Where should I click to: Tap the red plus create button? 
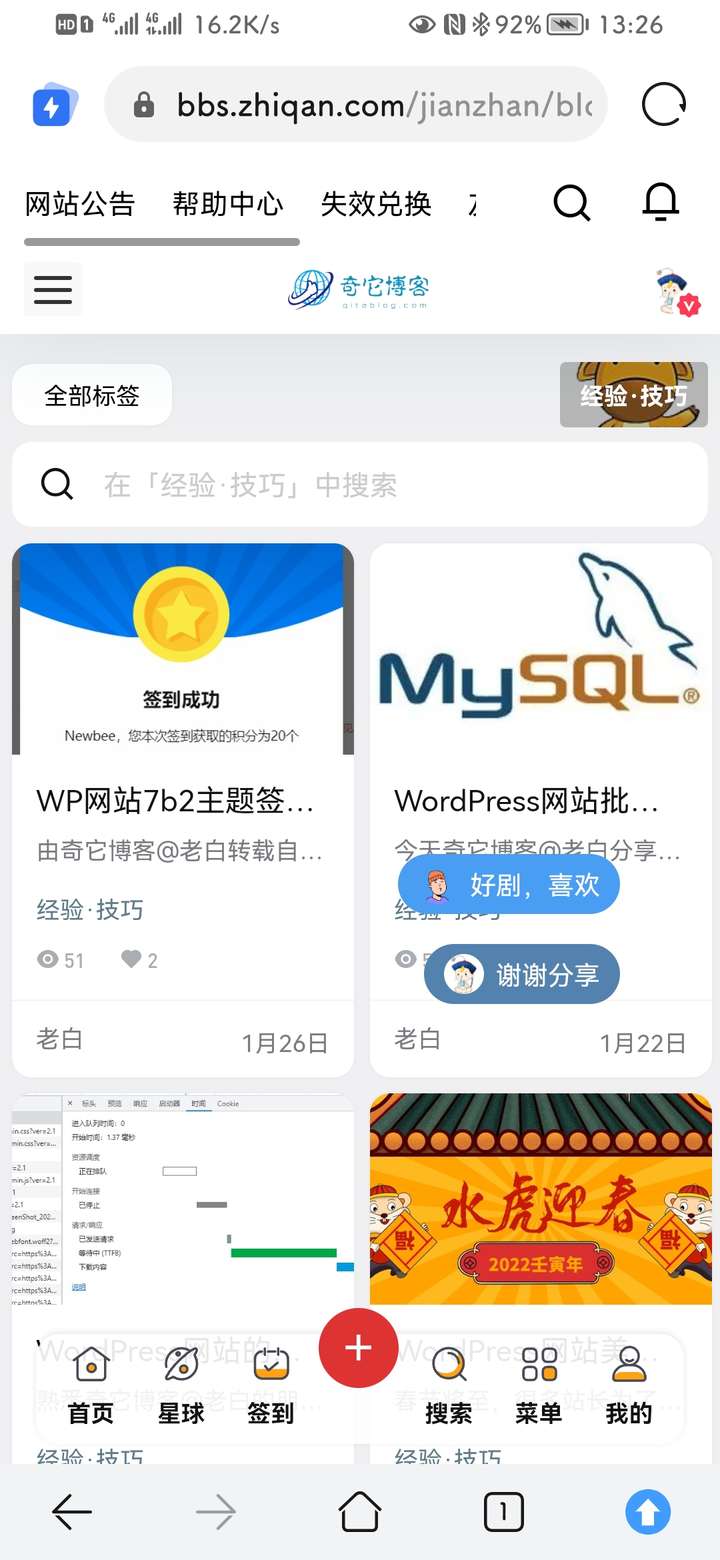tap(358, 1348)
